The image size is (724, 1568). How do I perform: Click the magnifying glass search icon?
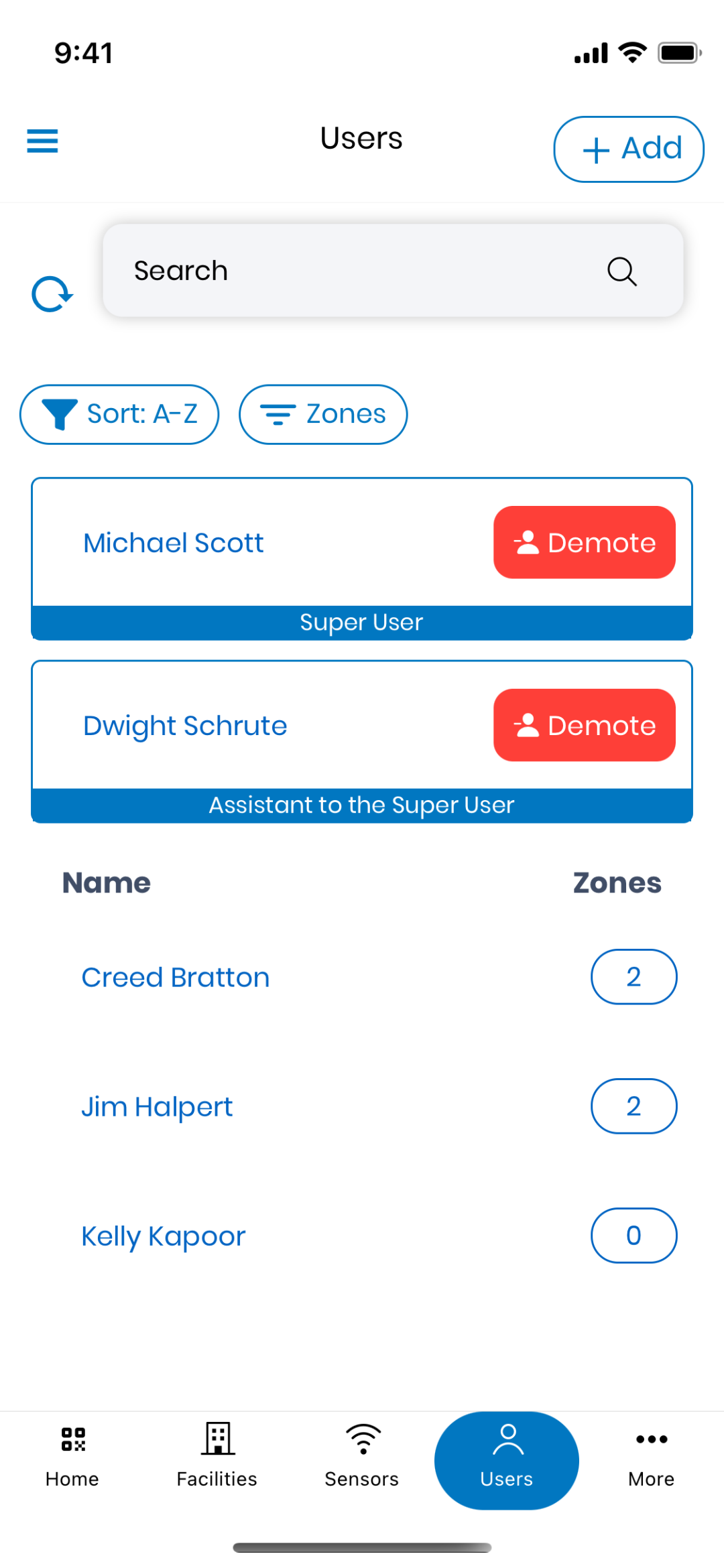click(x=621, y=271)
